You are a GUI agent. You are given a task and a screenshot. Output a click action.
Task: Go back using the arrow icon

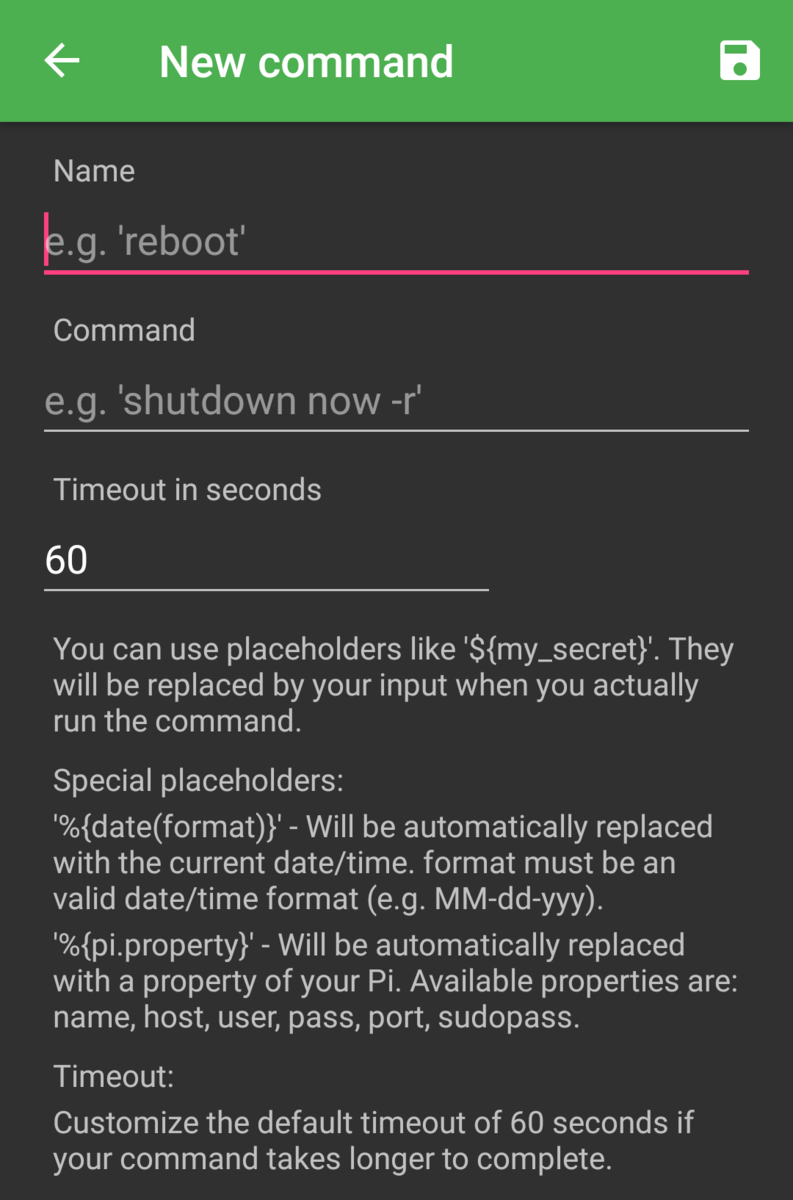pos(62,61)
